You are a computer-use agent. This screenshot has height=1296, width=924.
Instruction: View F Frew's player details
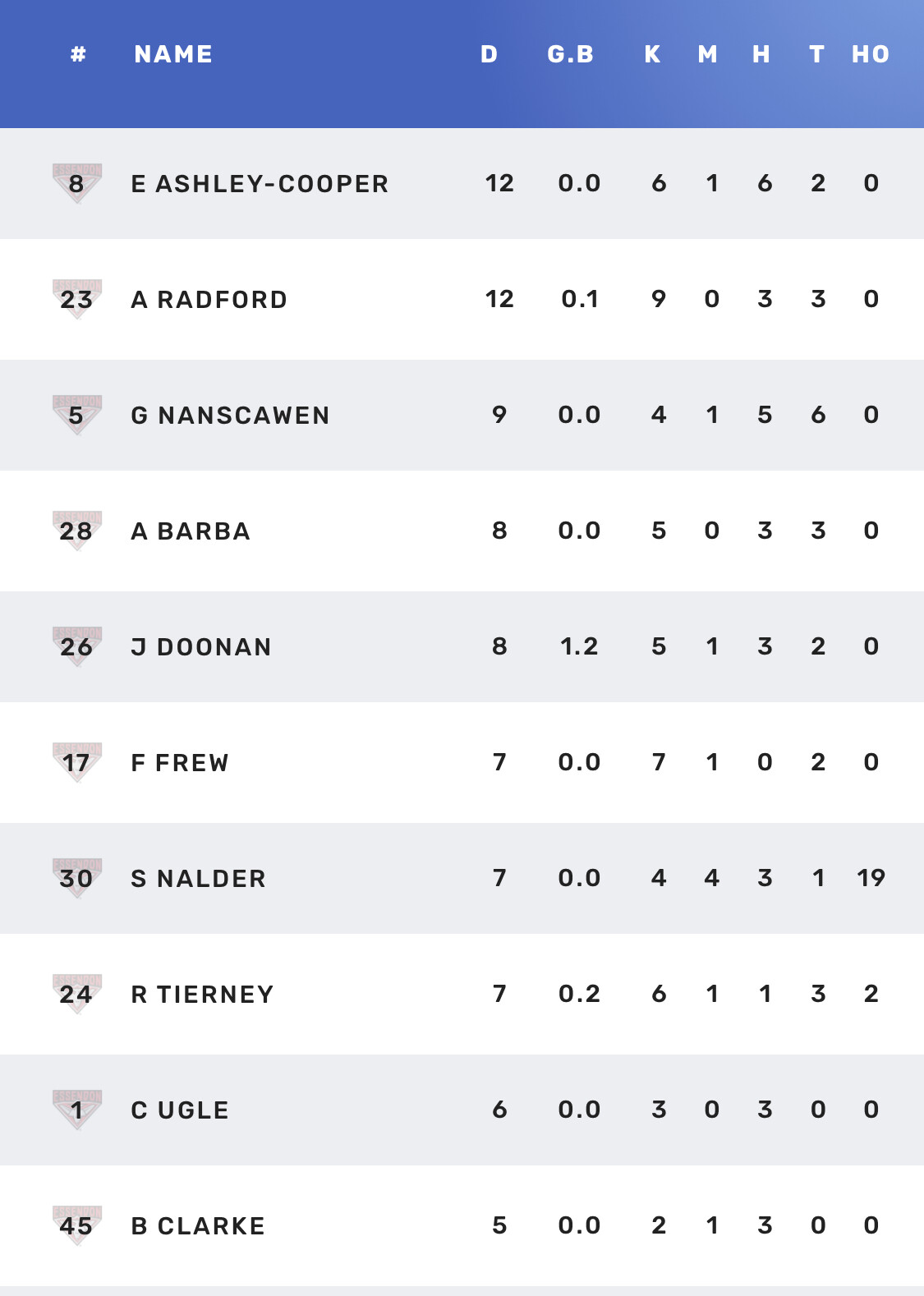pos(462,762)
